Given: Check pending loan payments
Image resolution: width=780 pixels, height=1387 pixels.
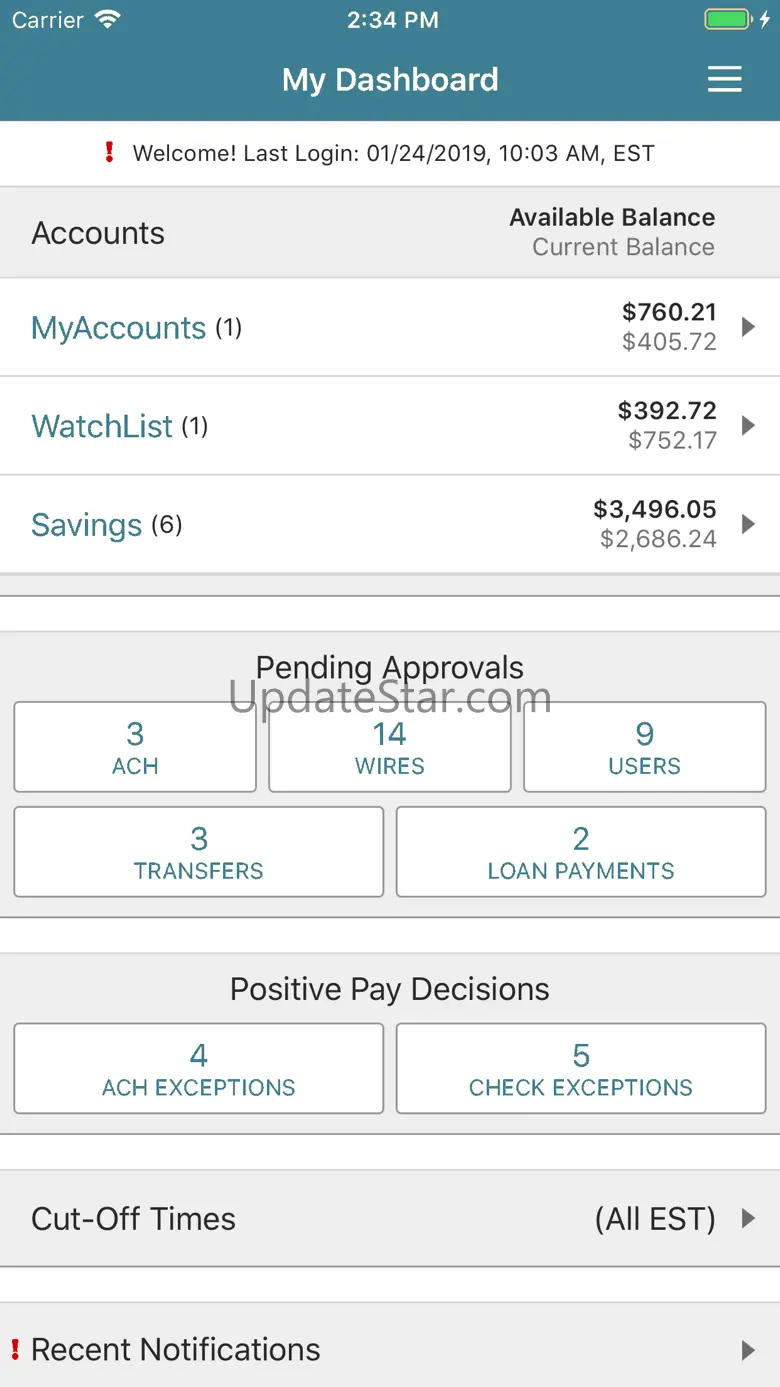Looking at the screenshot, I should click(x=581, y=852).
